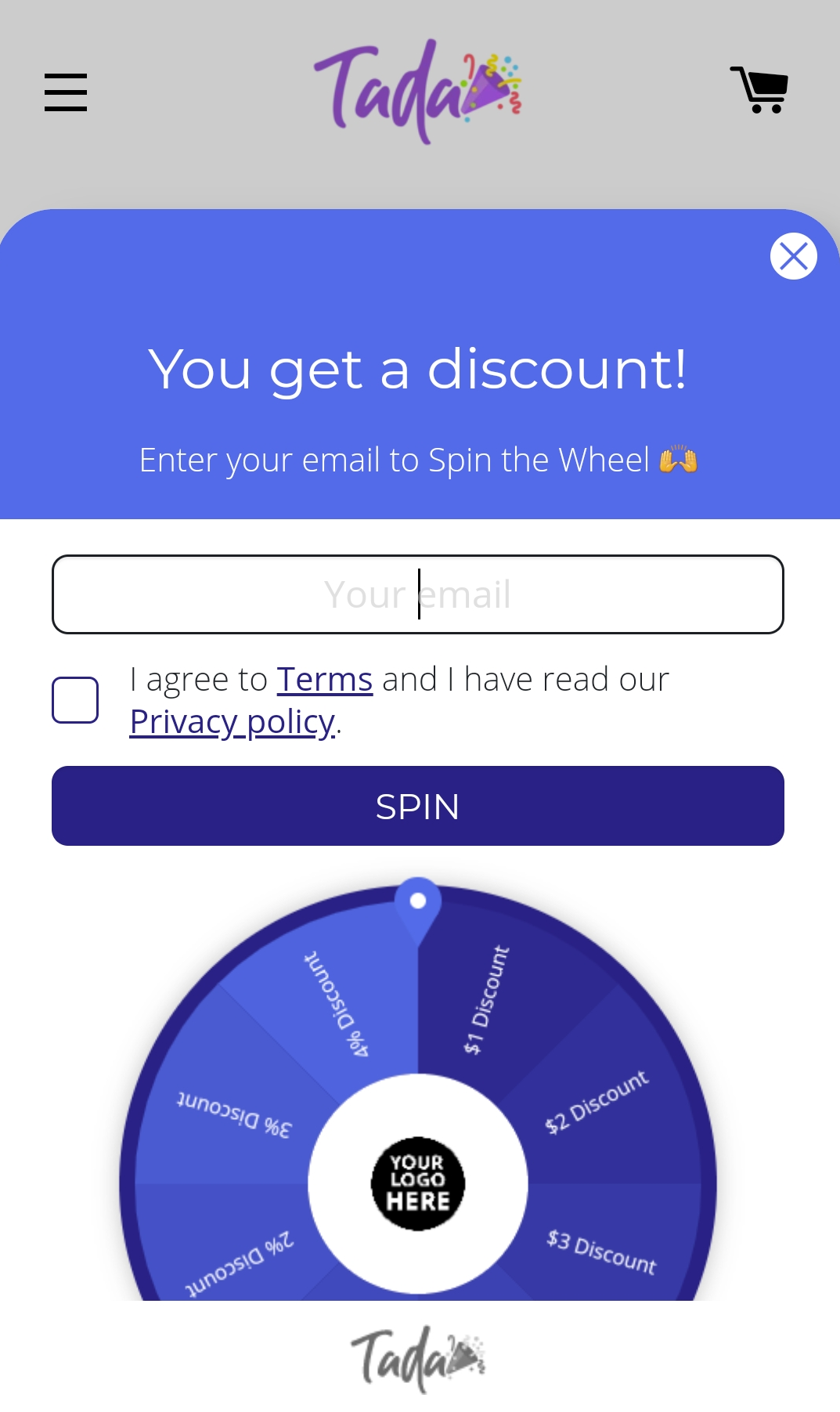Check the Terms agreement checkbox

[76, 699]
